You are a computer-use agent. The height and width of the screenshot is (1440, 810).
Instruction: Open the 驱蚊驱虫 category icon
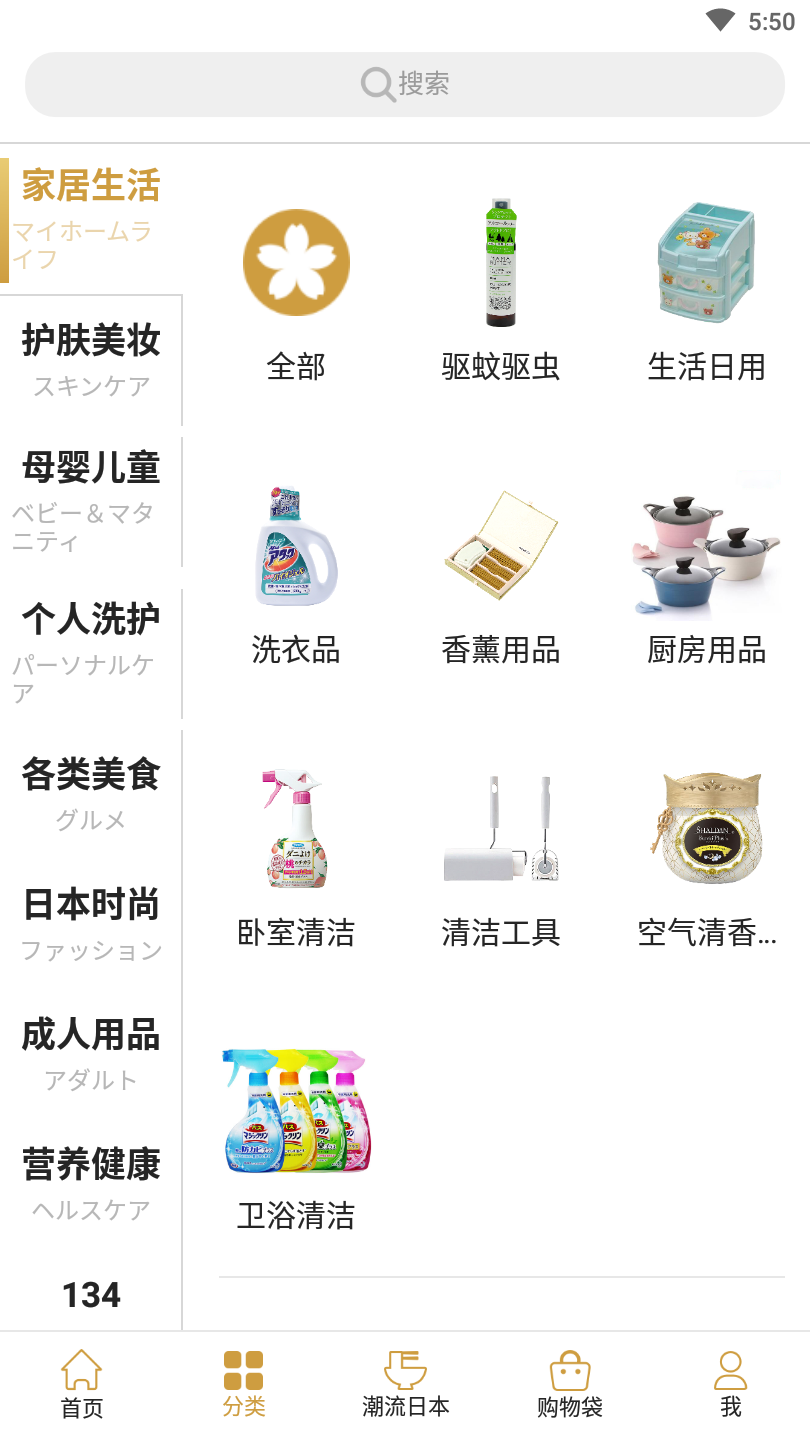(501, 261)
